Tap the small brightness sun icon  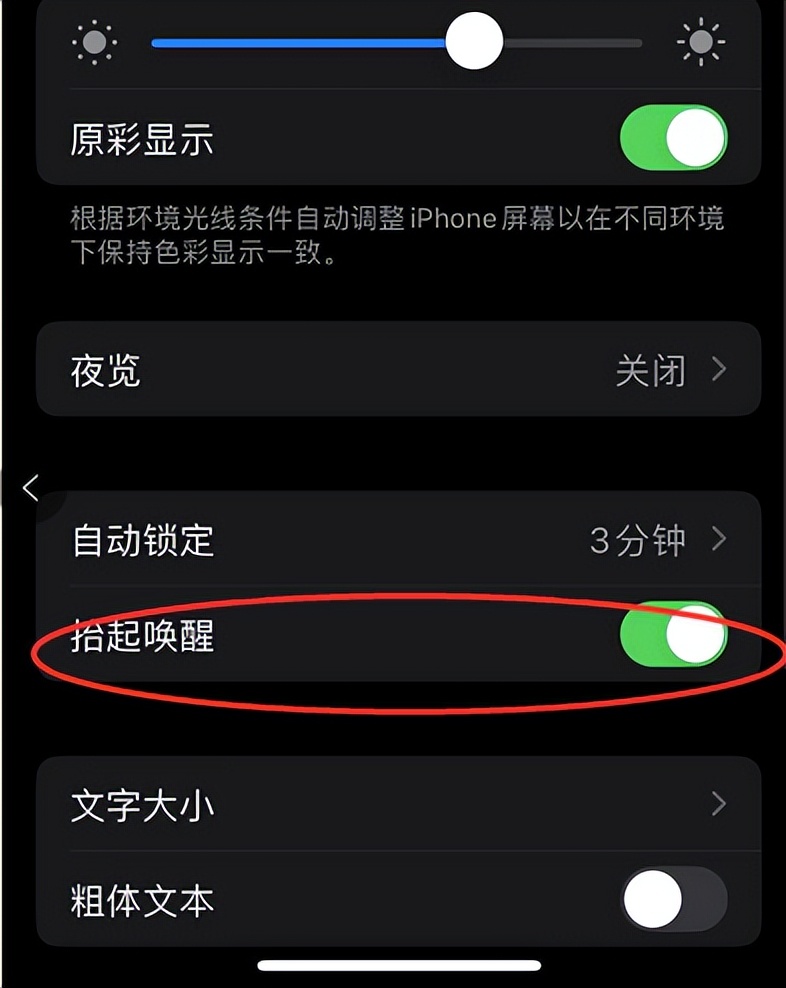95,43
